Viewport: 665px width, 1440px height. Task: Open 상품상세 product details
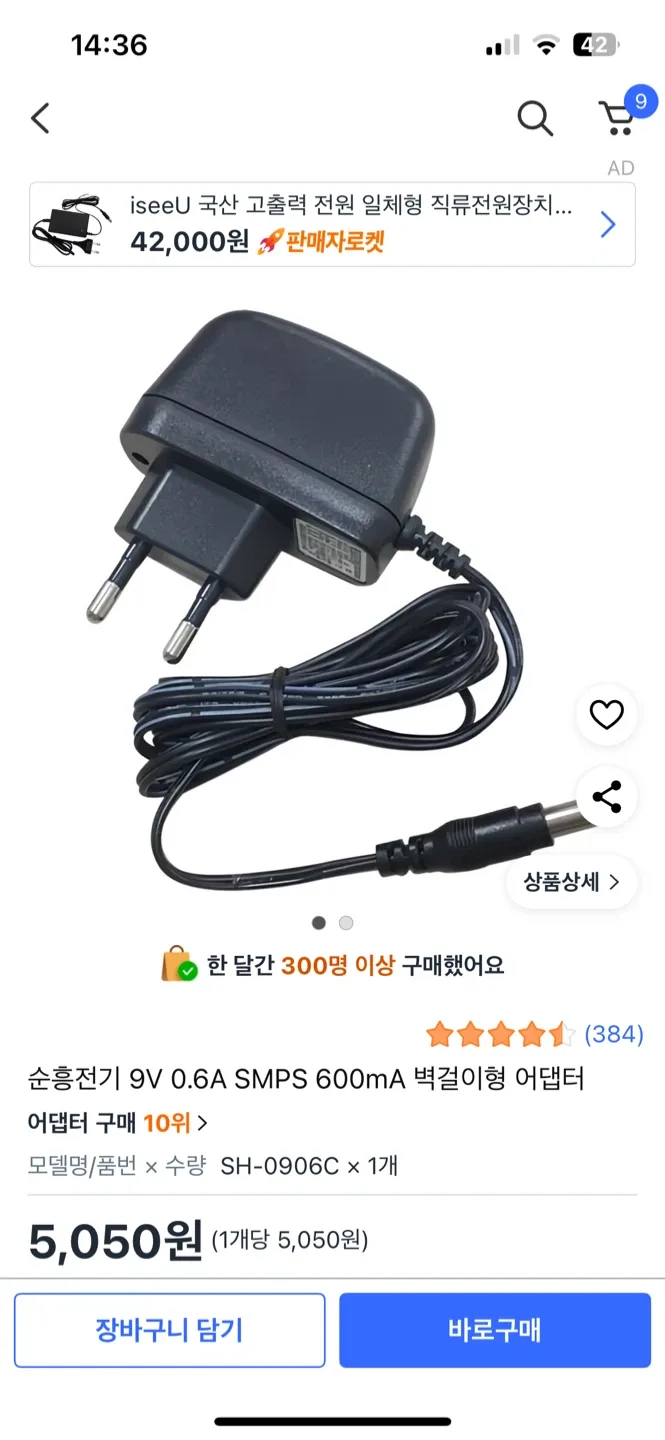(571, 882)
